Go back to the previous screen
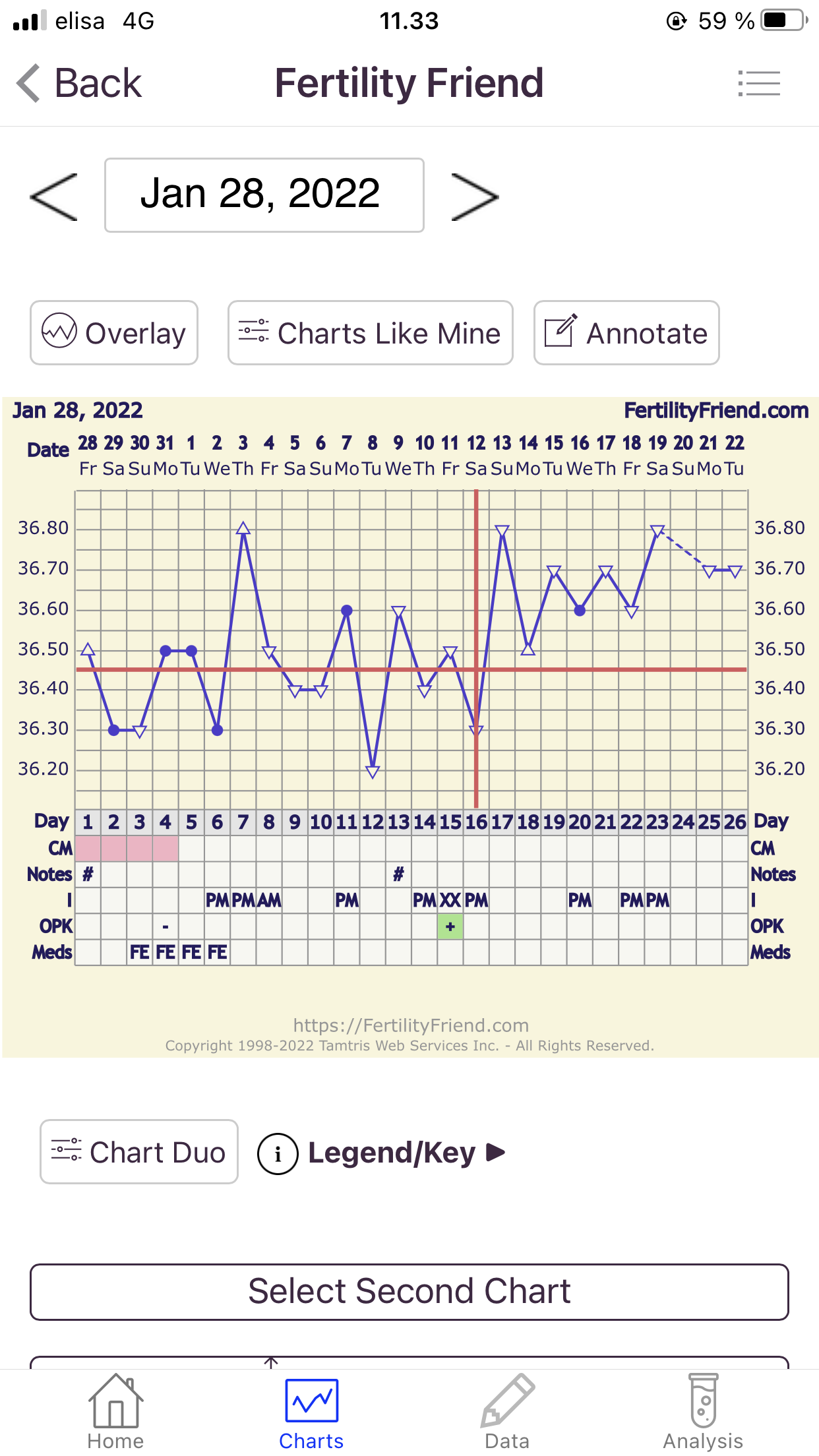 tap(79, 84)
